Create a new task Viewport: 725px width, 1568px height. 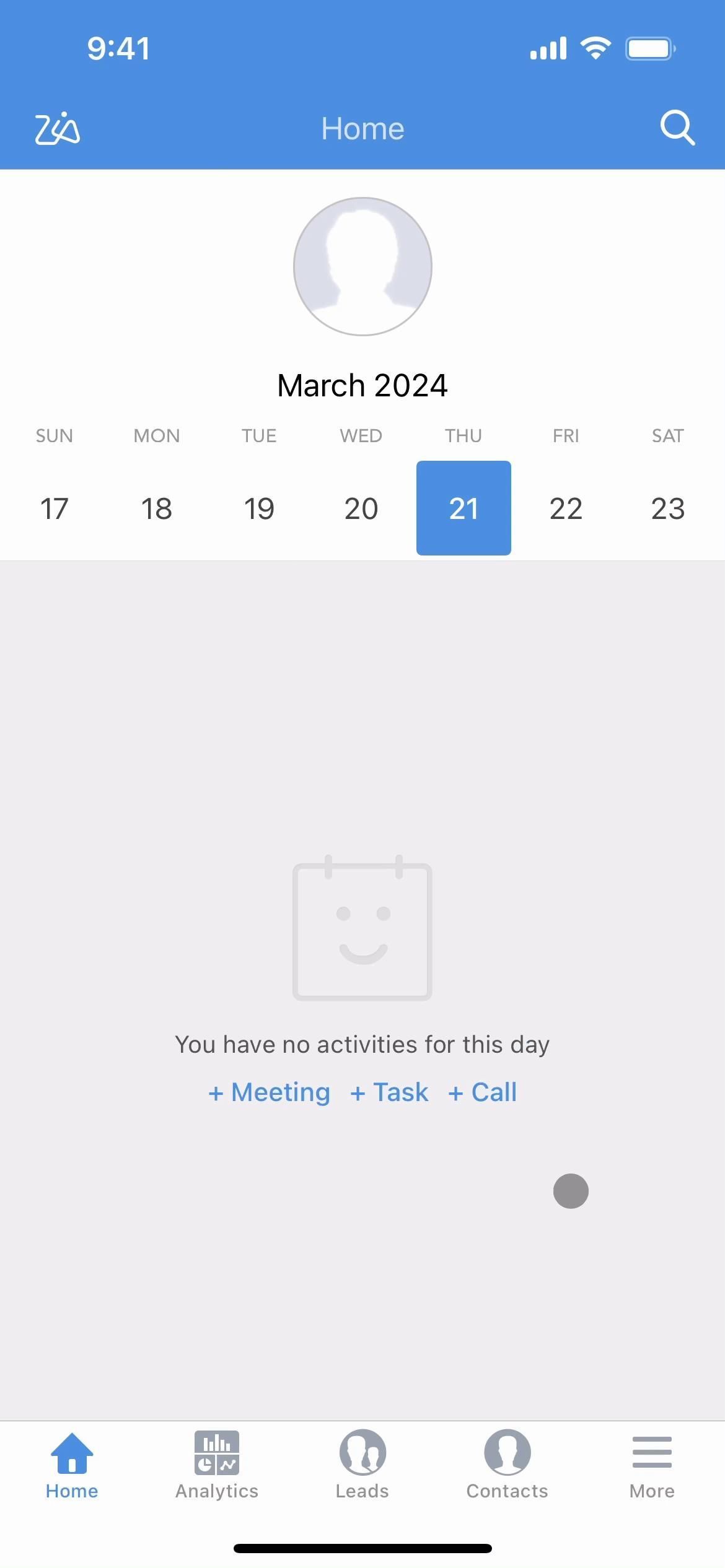point(389,1092)
